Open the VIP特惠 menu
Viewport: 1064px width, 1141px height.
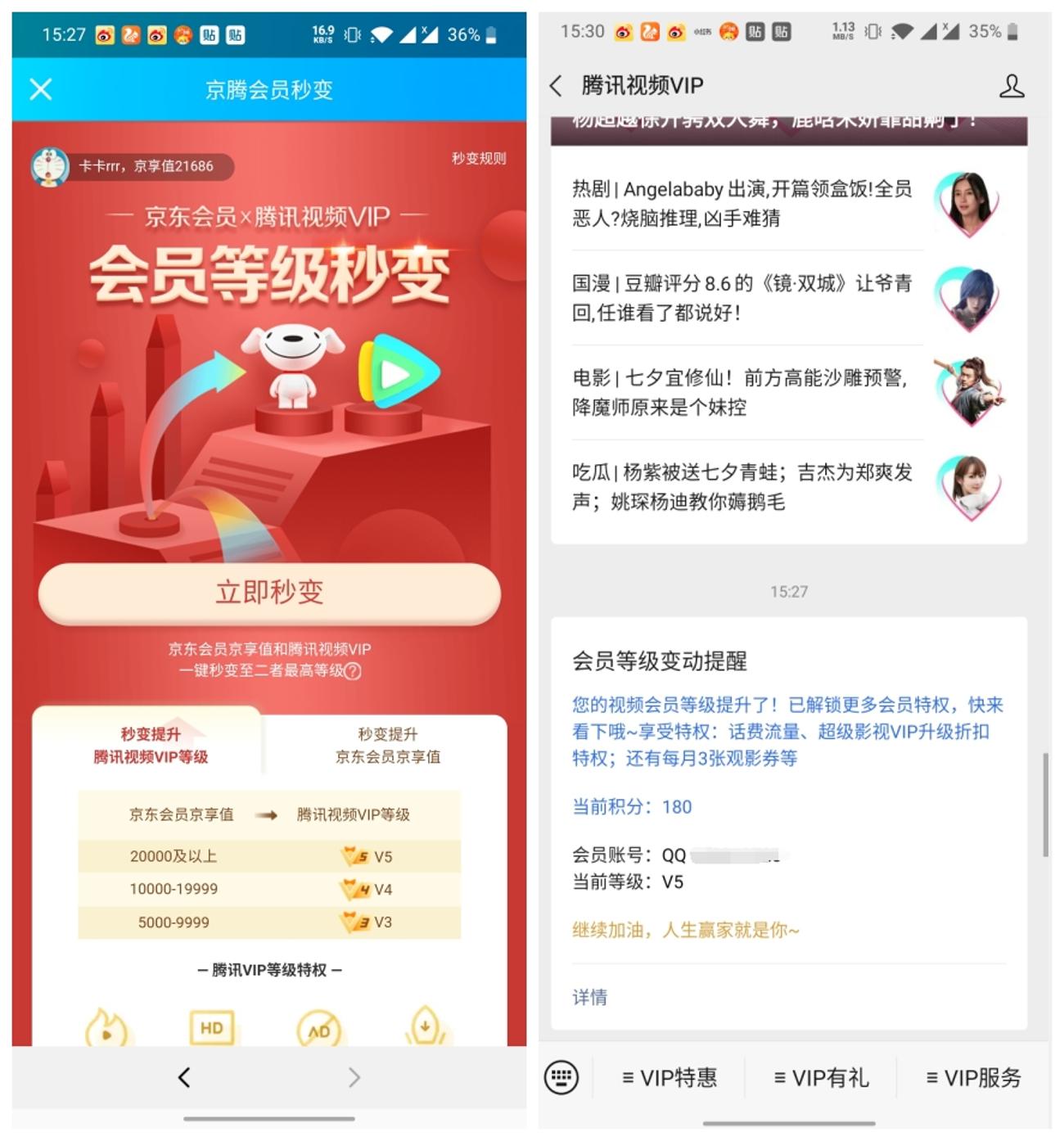[x=670, y=1078]
